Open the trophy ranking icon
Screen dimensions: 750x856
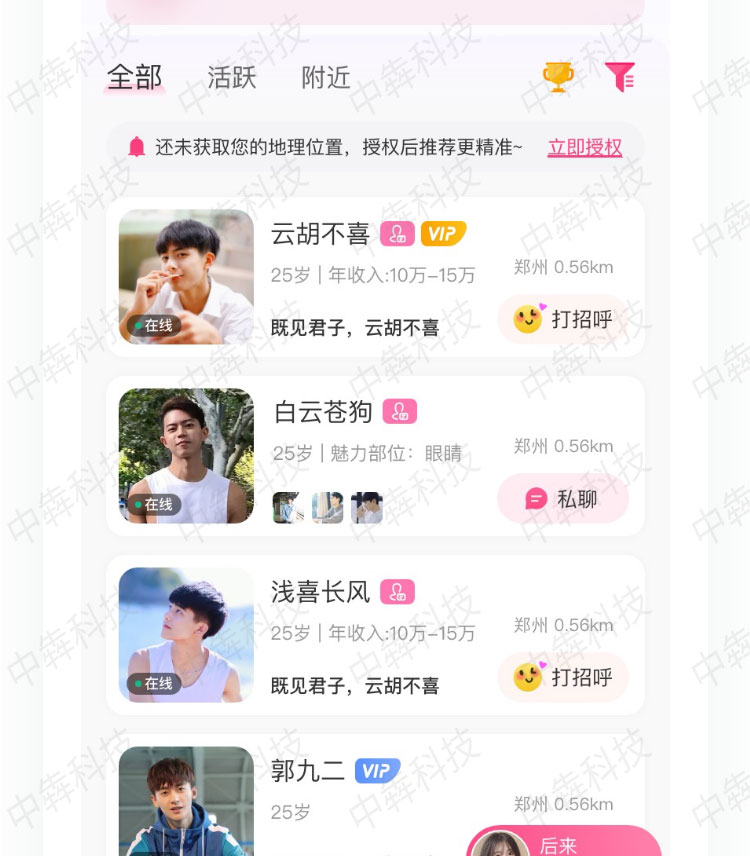pos(557,75)
